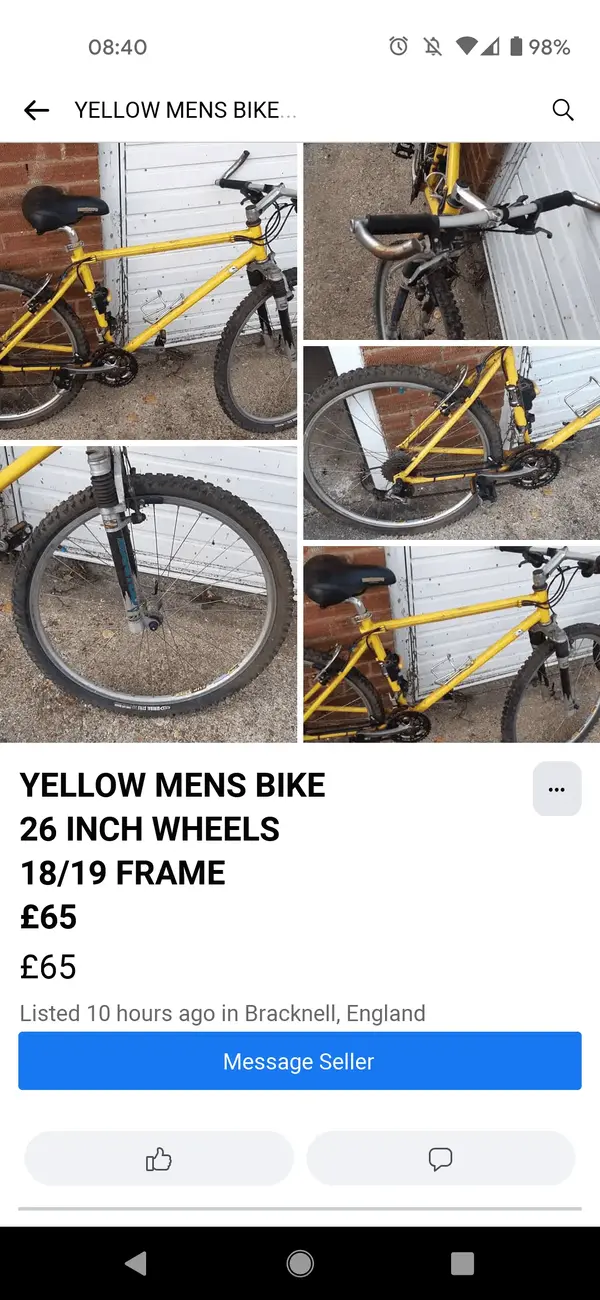Screen dimensions: 600x1300
Task: Like this bike listing
Action: pyautogui.click(x=159, y=1159)
